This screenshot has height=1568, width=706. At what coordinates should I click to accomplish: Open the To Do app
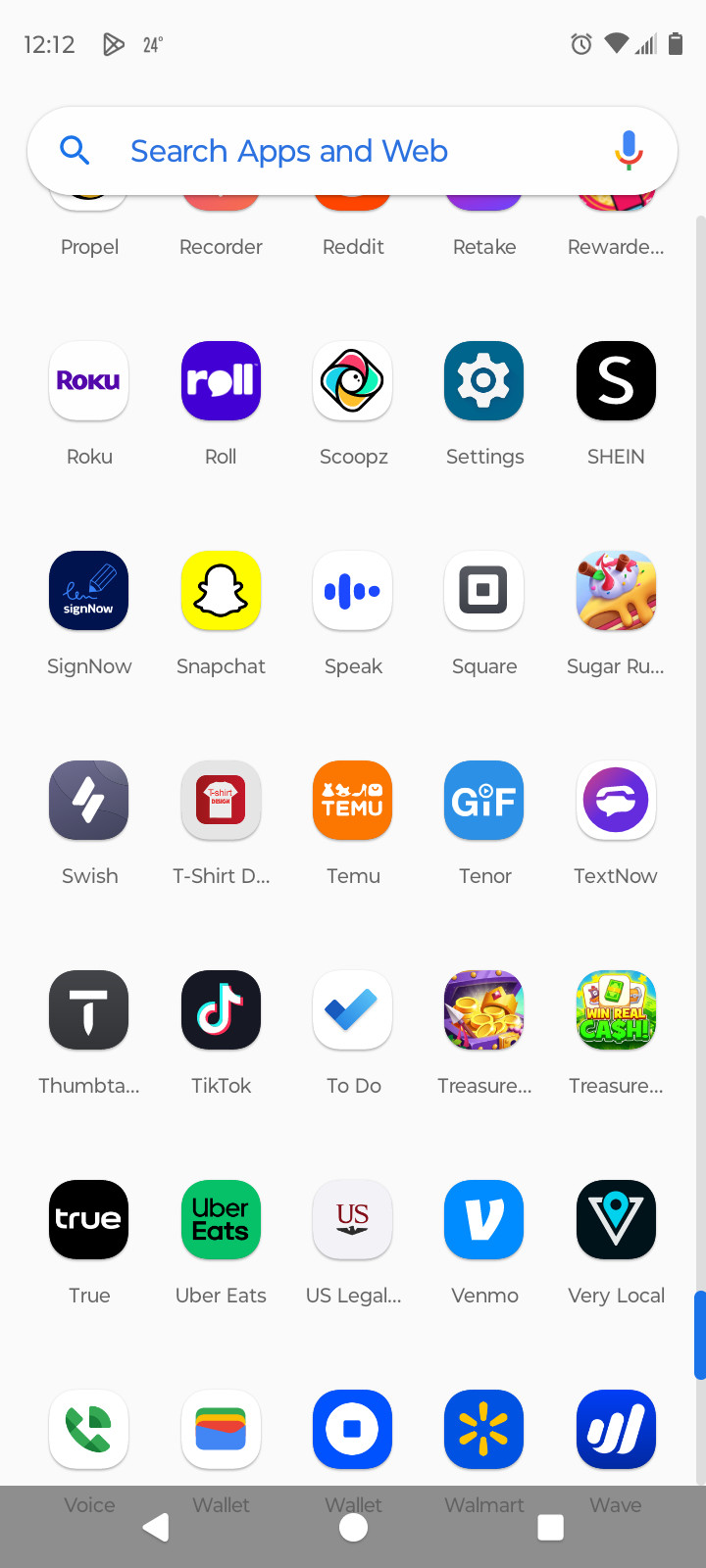[353, 1010]
